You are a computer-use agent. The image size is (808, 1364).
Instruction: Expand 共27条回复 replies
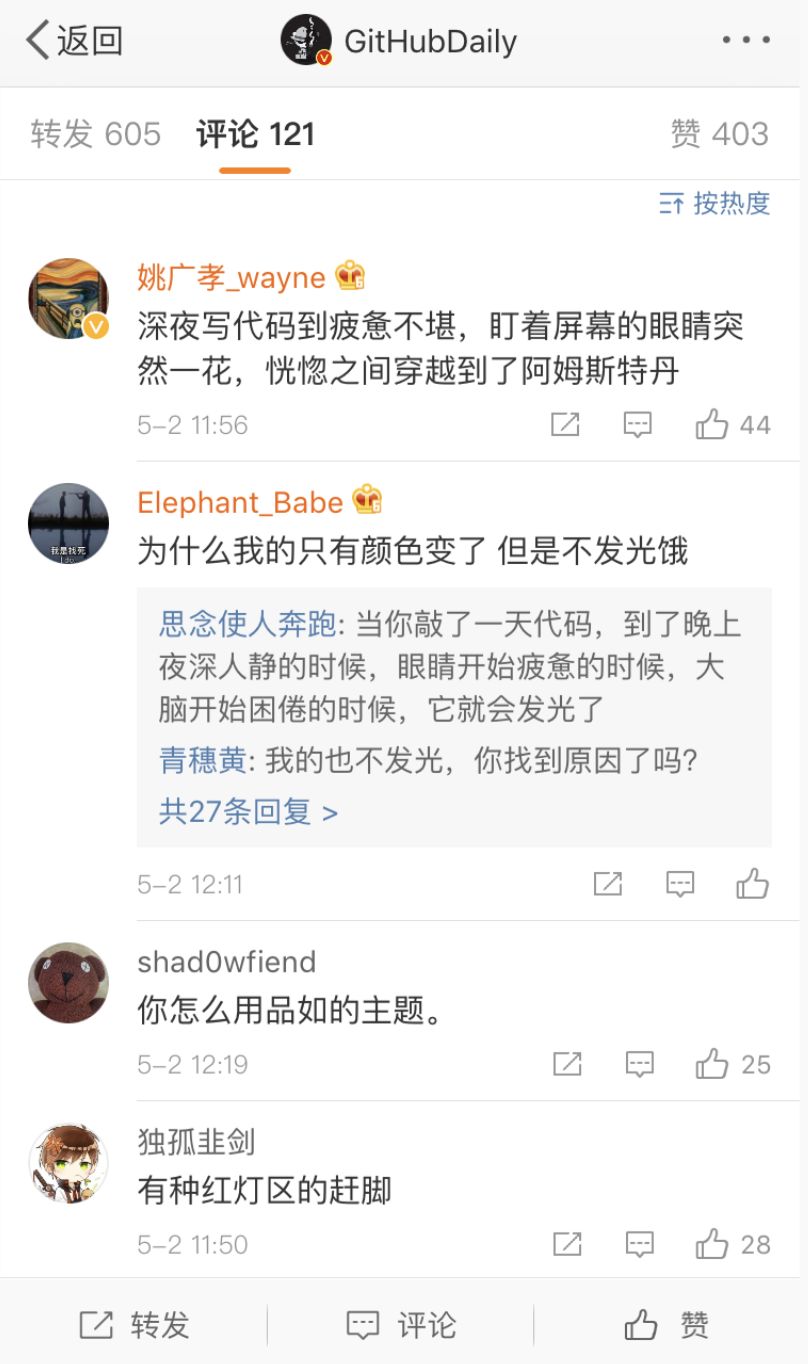pyautogui.click(x=248, y=811)
